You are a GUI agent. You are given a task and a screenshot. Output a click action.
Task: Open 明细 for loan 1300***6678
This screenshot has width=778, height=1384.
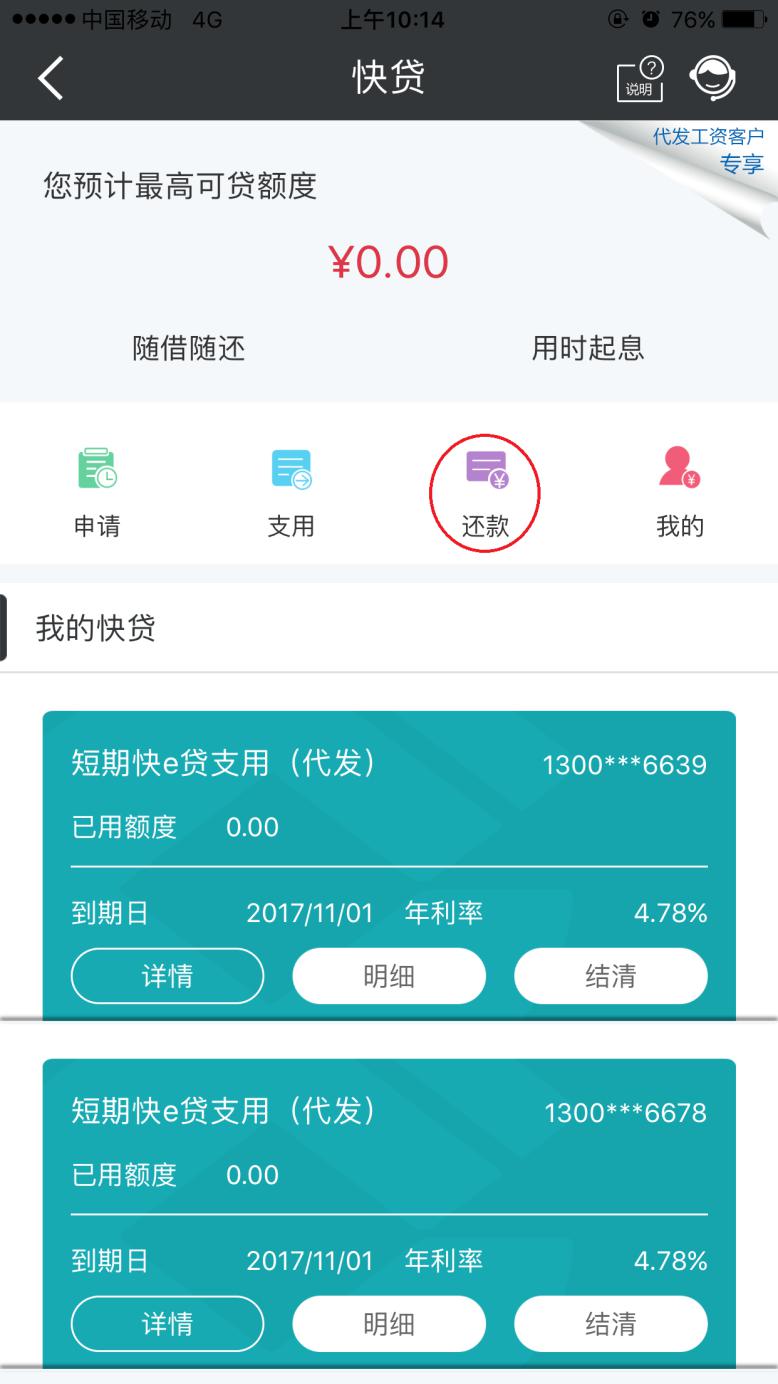tap(389, 1324)
